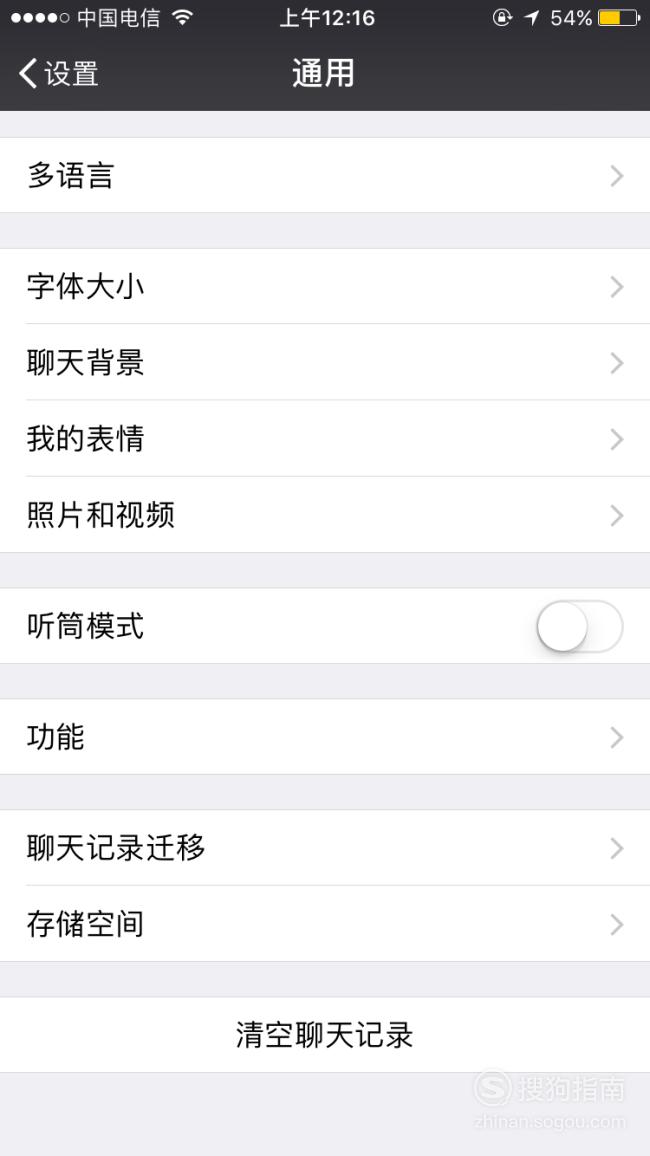Toggle the 听筒模式 switch on
This screenshot has width=650, height=1156.
click(x=580, y=626)
